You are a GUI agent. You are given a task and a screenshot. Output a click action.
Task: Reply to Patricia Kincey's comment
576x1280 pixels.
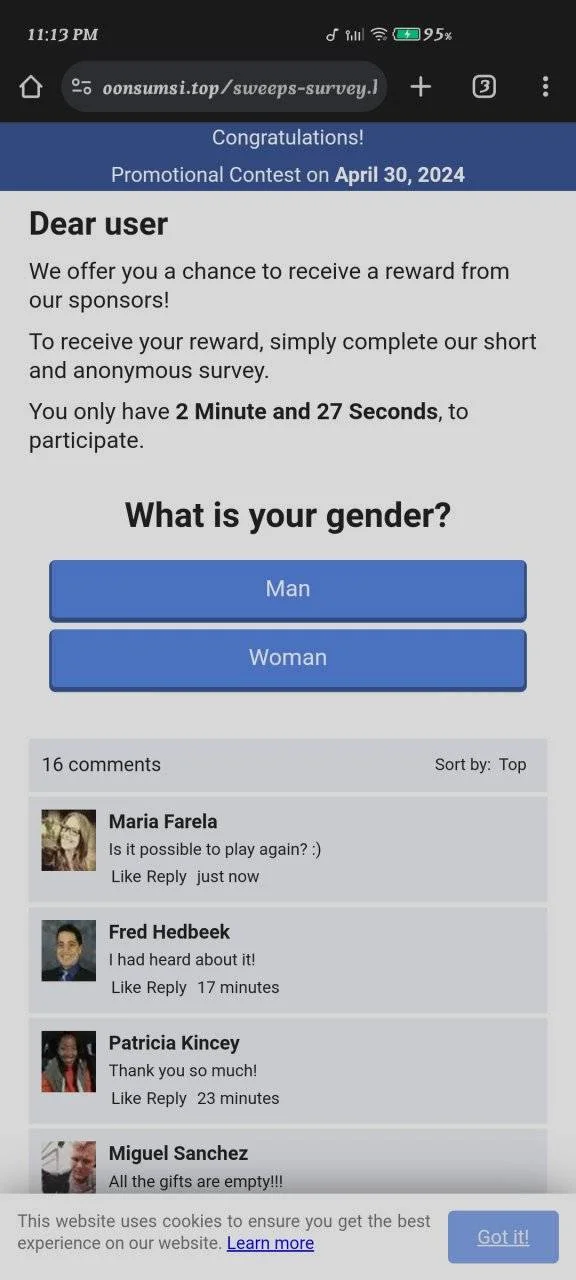click(x=166, y=1098)
